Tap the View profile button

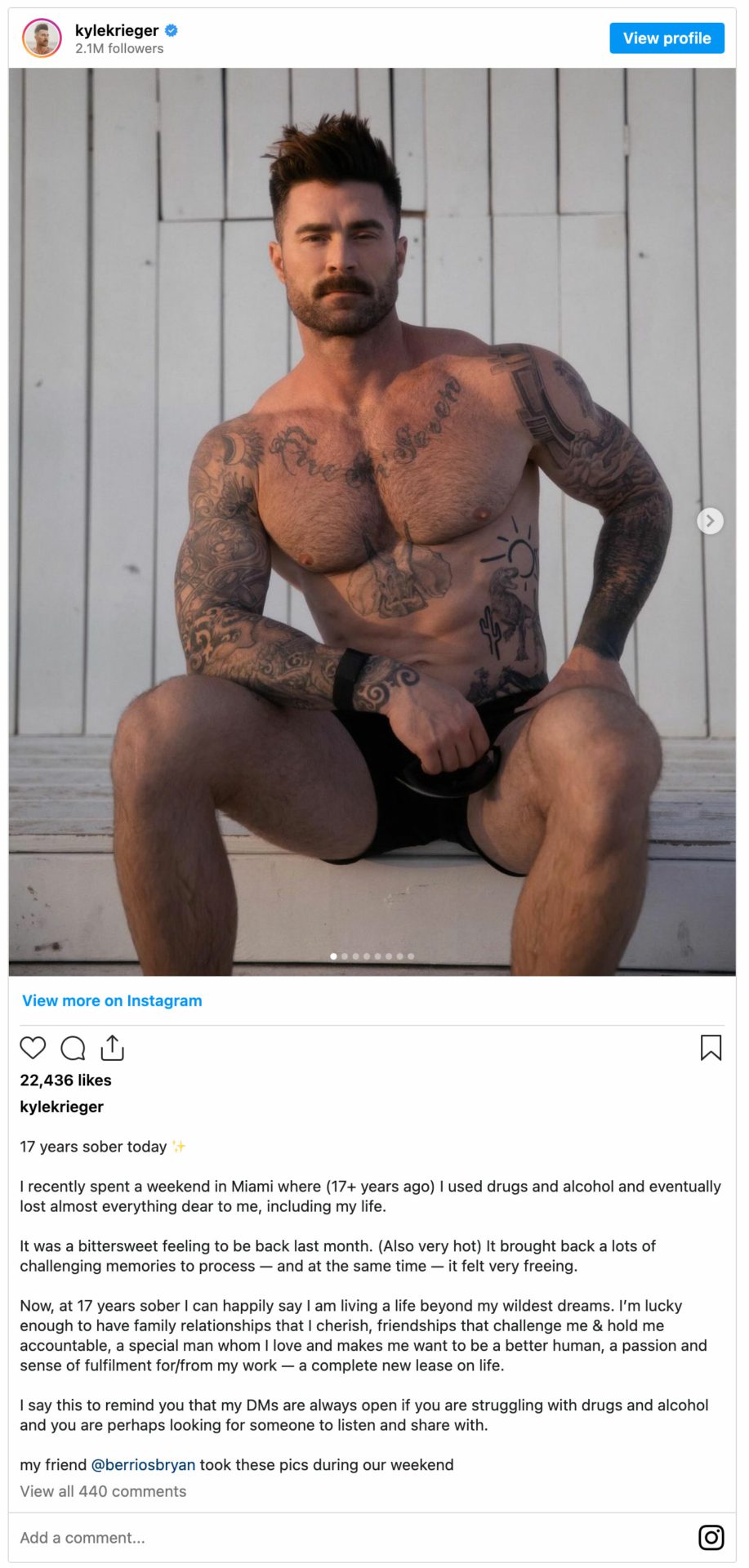tap(666, 38)
